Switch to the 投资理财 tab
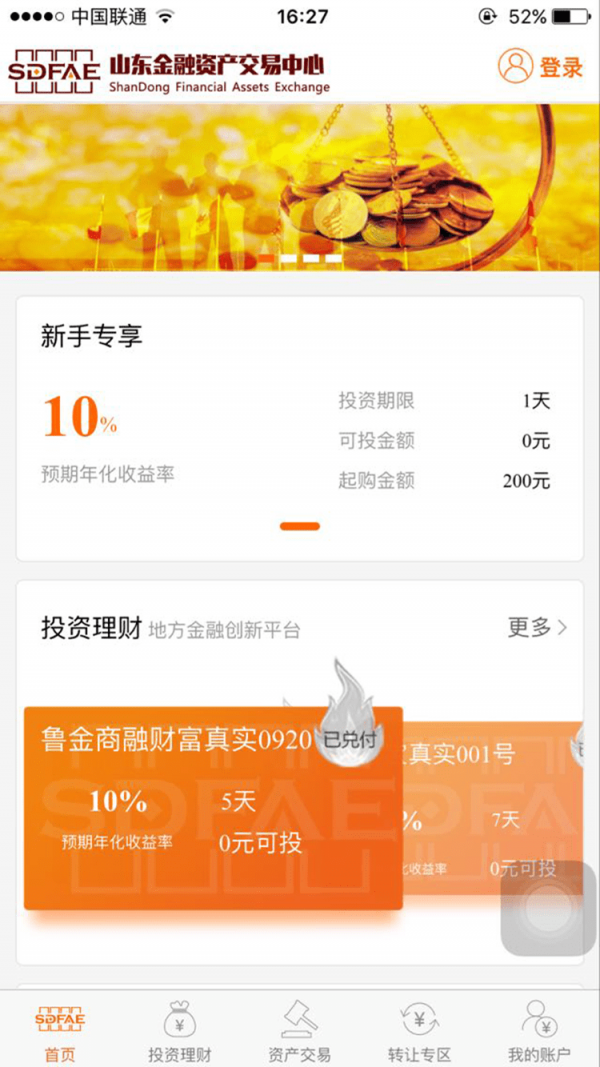The height and width of the screenshot is (1067, 600). (180, 1032)
